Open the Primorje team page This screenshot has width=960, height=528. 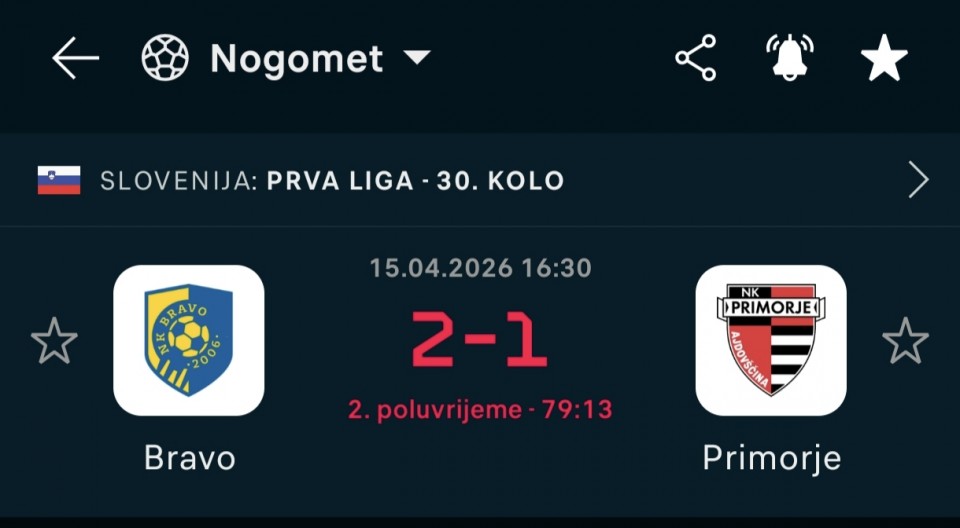pyautogui.click(x=771, y=341)
